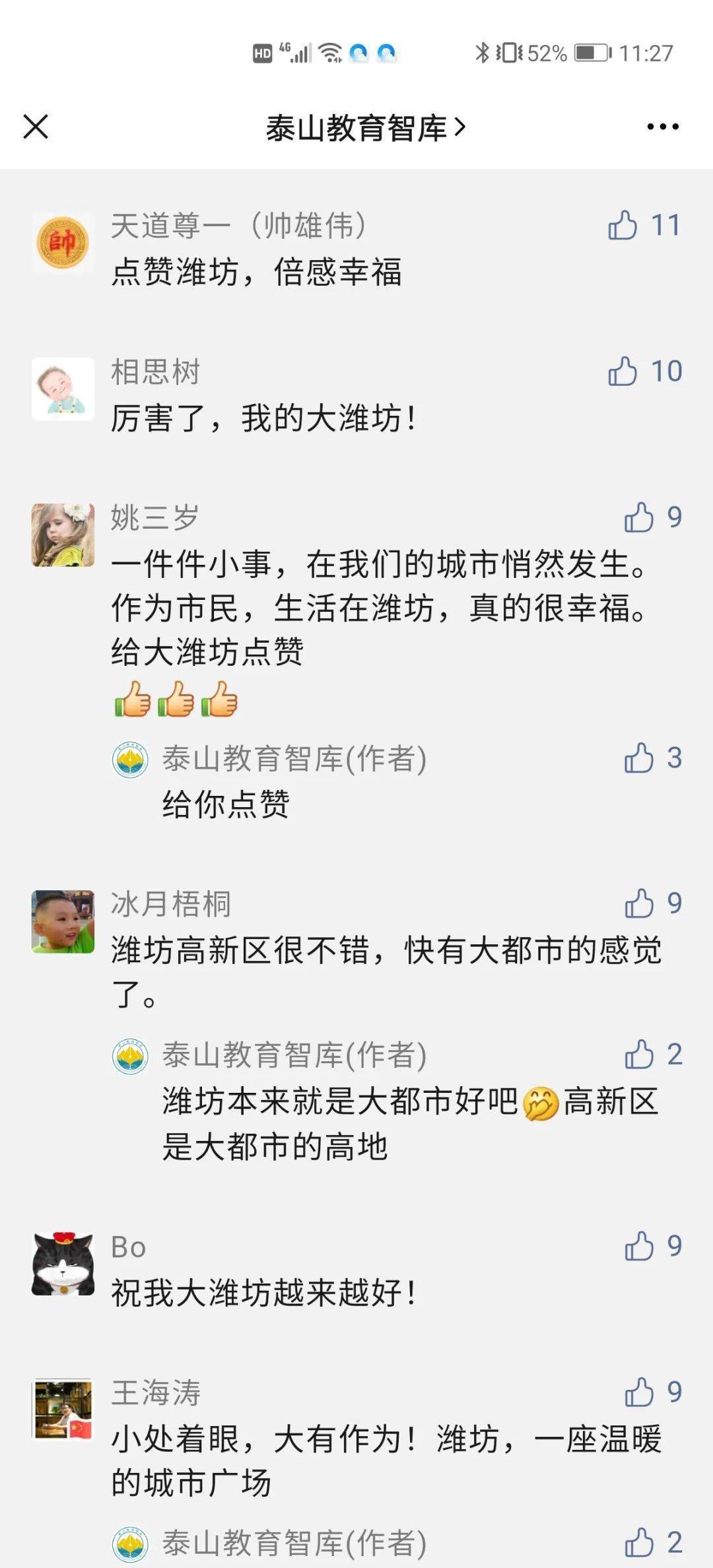Like 姚三岁's comment
Image resolution: width=713 pixels, height=1568 pixels.
tap(638, 517)
